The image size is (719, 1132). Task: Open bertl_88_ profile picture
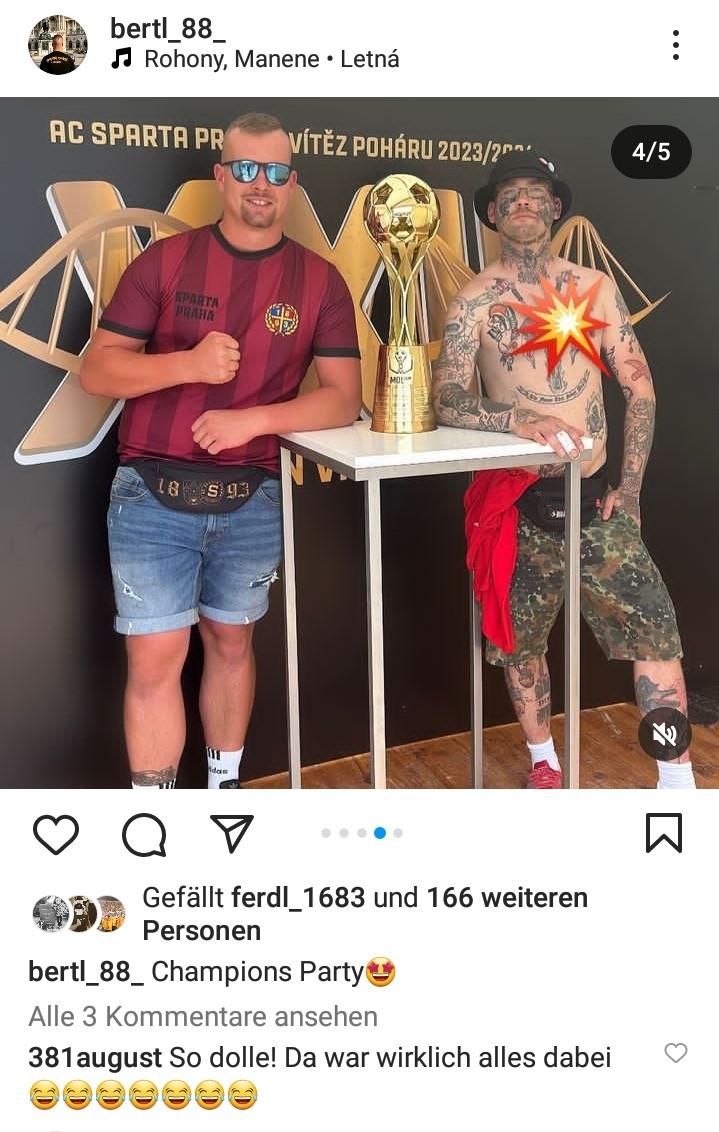click(x=58, y=44)
